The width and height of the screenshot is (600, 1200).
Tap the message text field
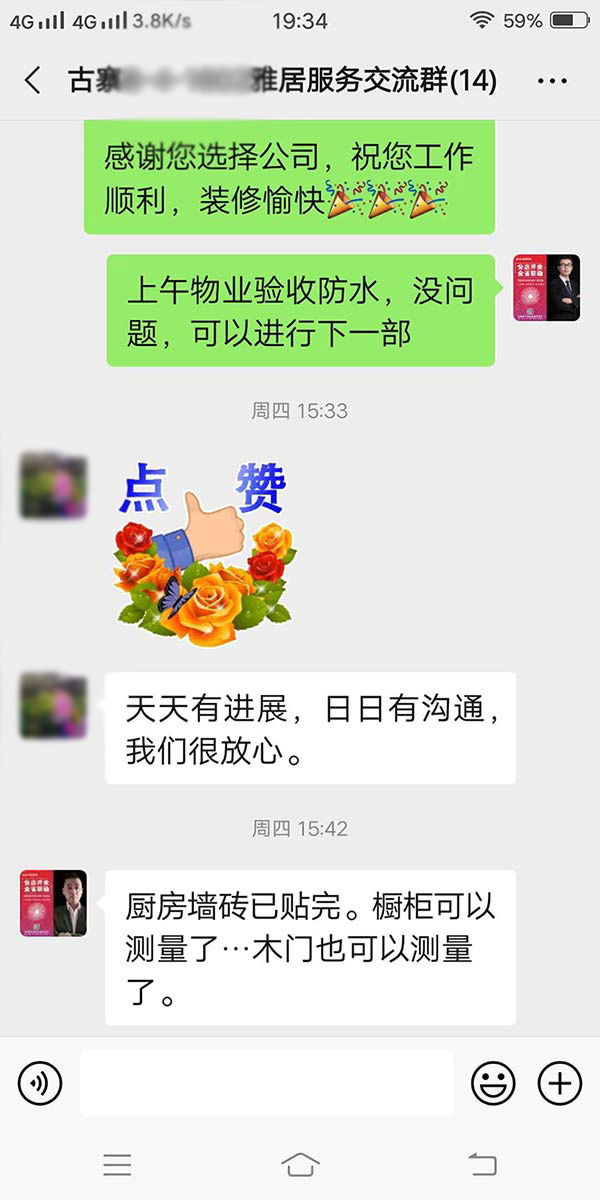(x=266, y=1083)
